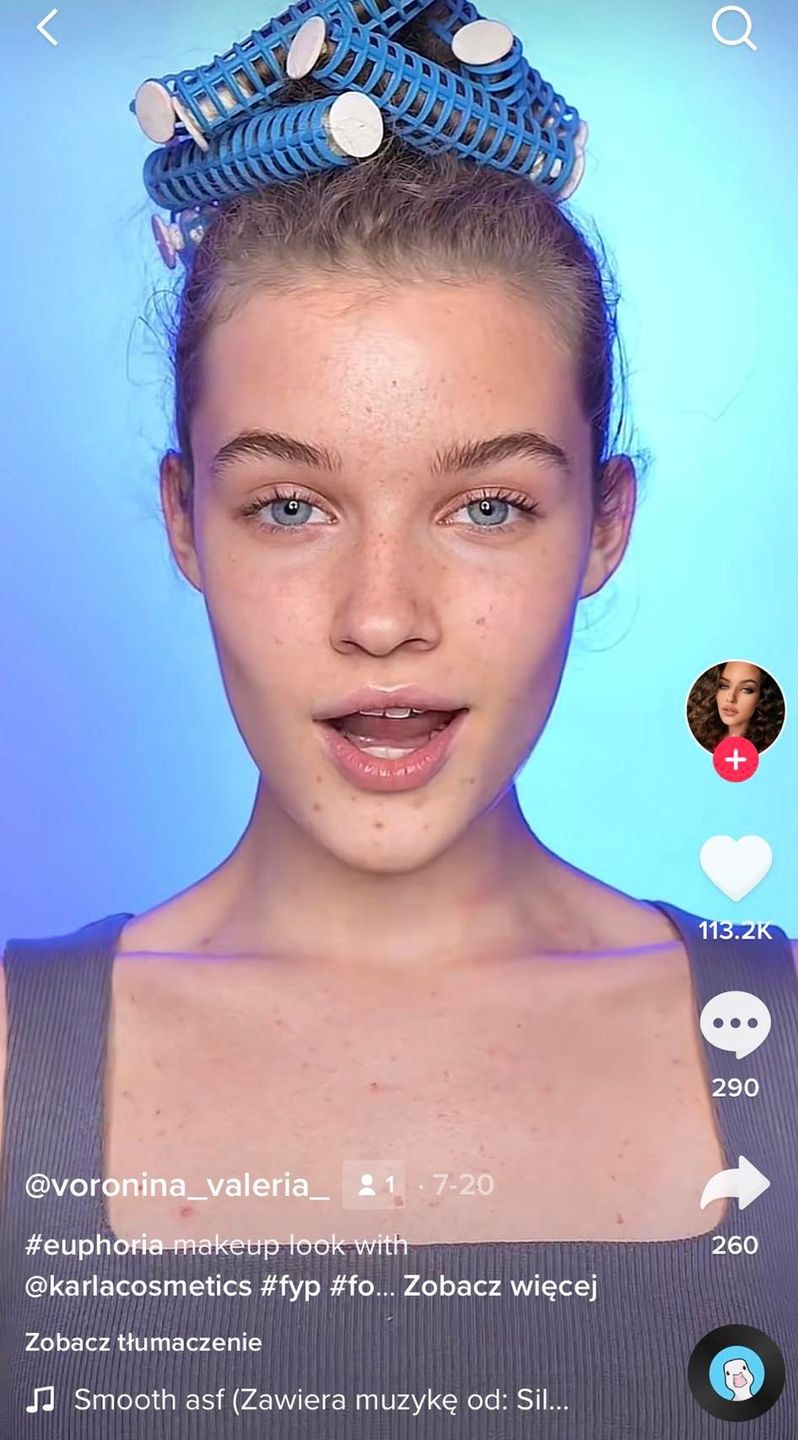Tap Zobacz tłumaczenie to translate the caption
The width and height of the screenshot is (798, 1440).
point(143,1342)
